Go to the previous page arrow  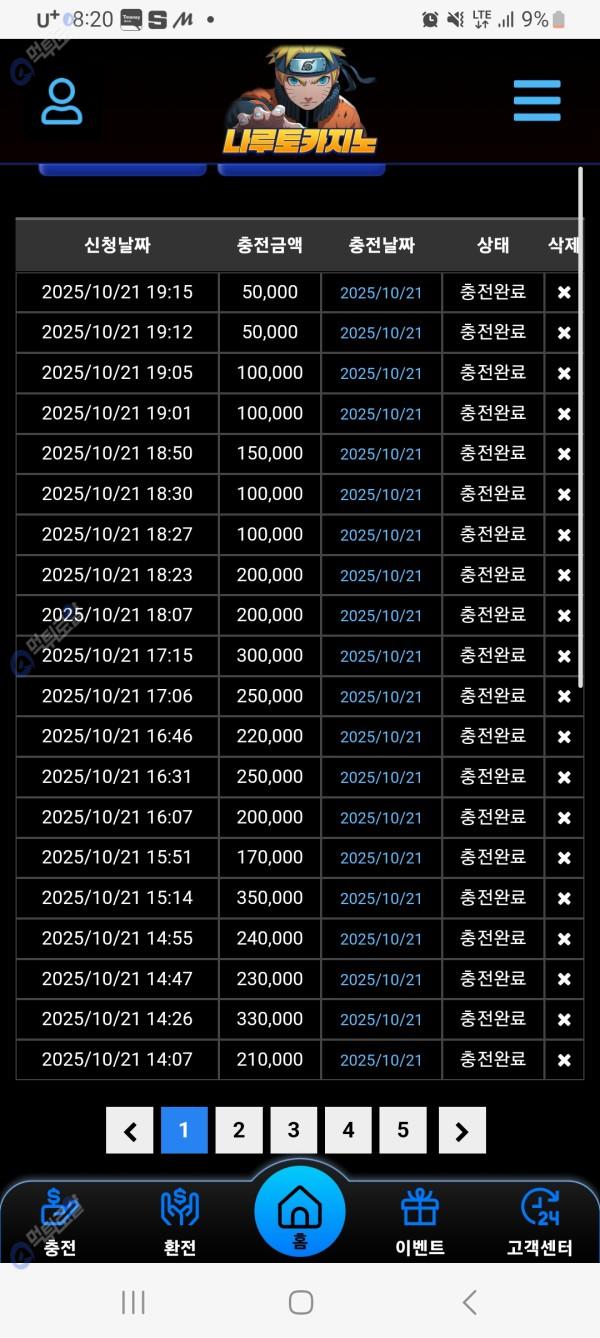tap(130, 1131)
